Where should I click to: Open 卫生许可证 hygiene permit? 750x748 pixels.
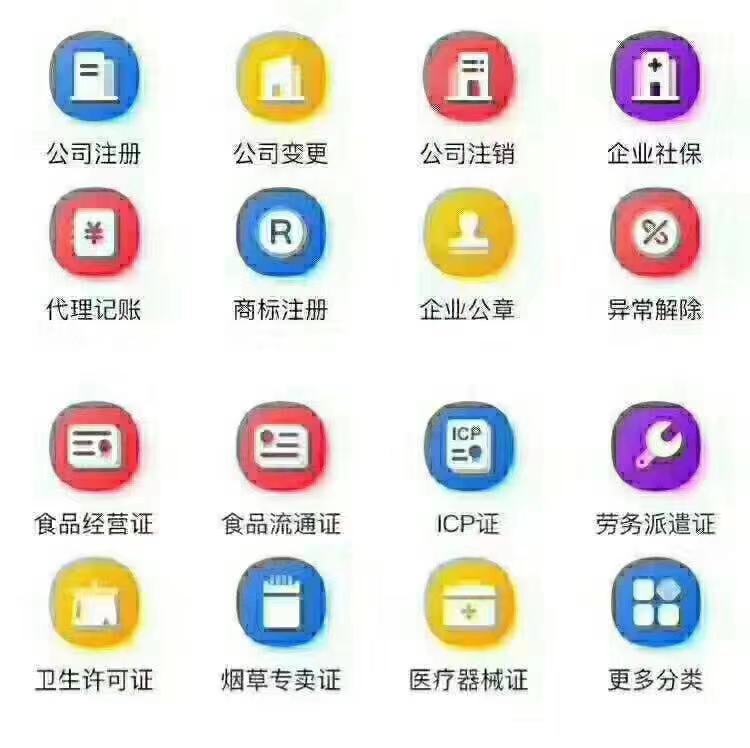[x=93, y=603]
